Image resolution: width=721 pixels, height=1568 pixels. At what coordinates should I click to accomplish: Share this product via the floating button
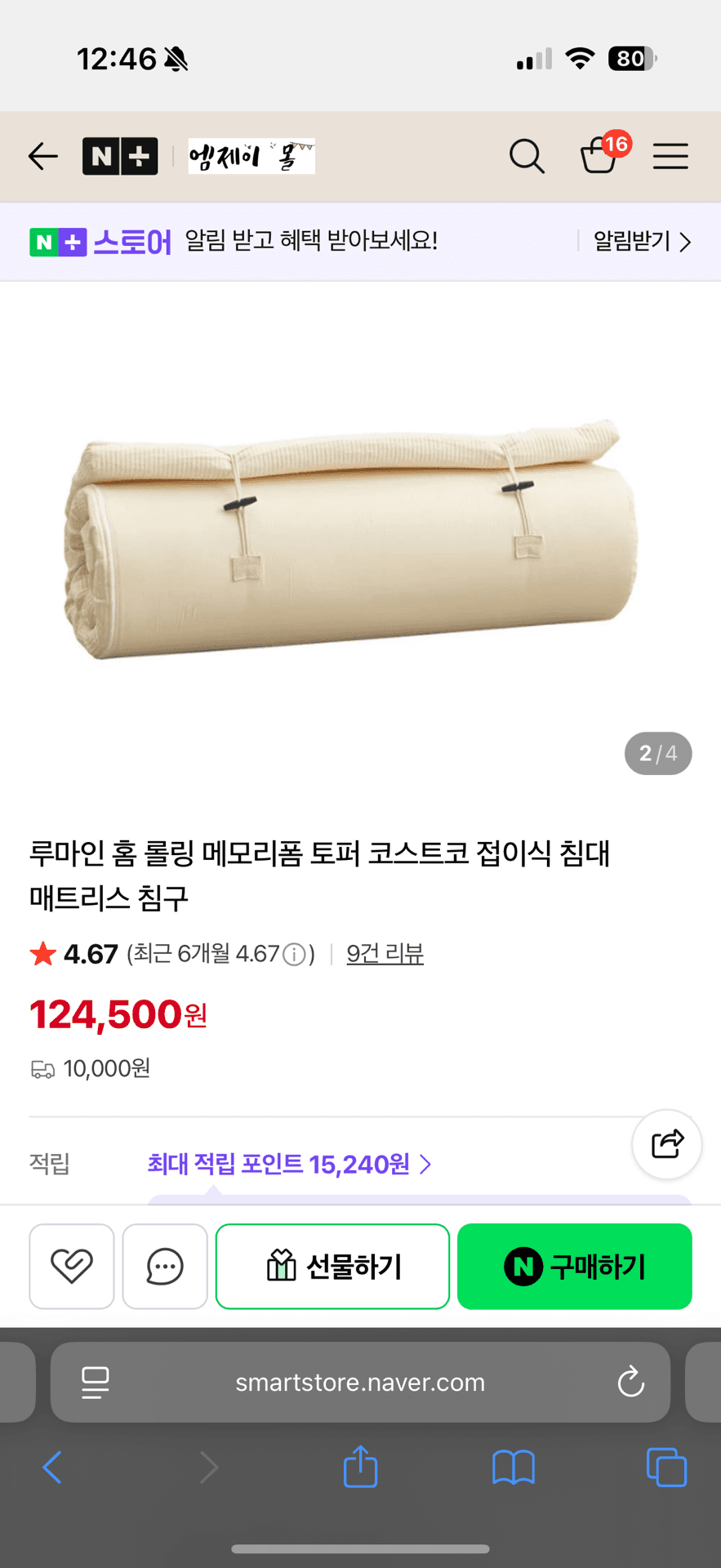[667, 1144]
